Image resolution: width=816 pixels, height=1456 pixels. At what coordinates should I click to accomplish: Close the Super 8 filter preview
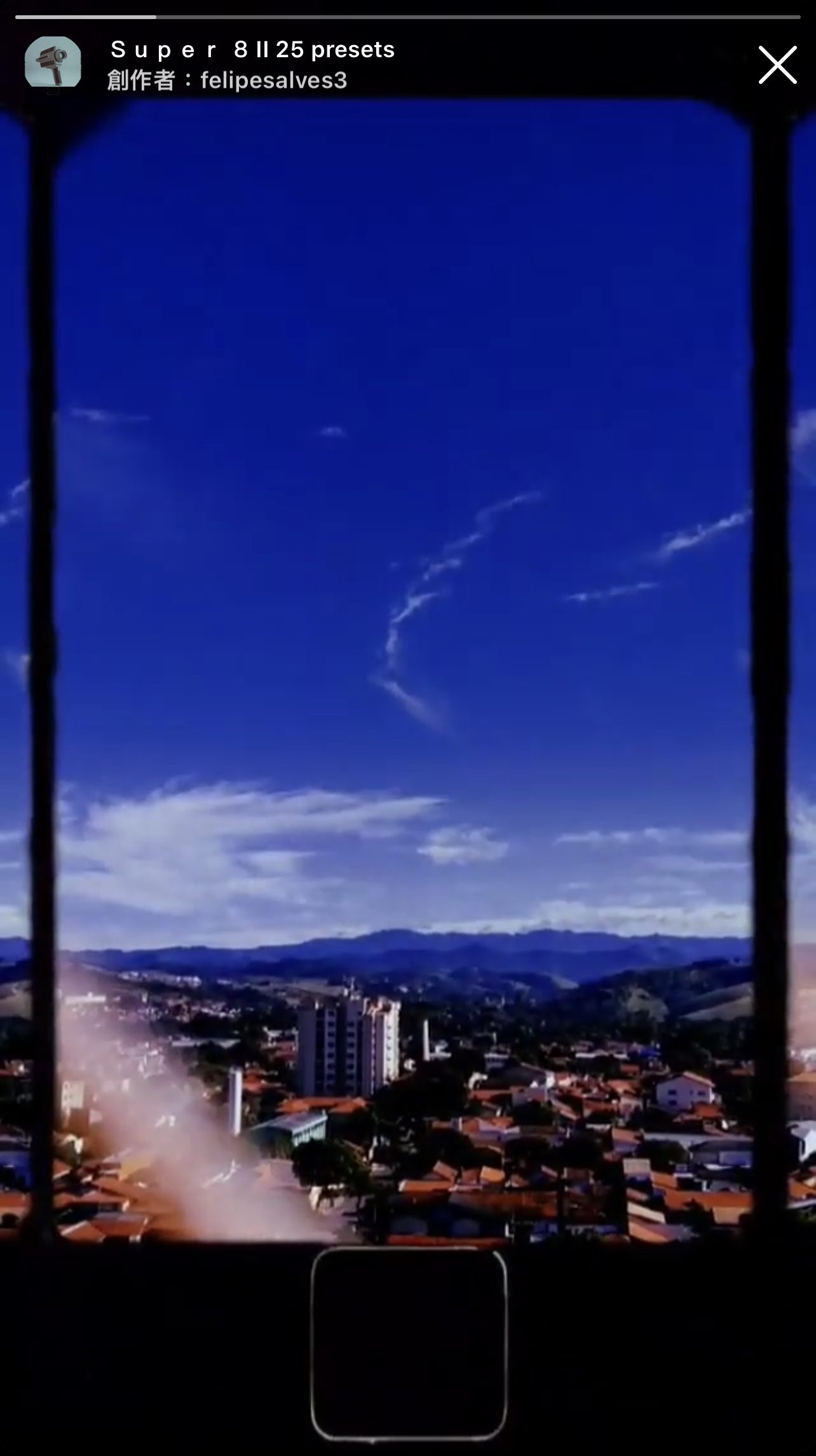click(777, 65)
